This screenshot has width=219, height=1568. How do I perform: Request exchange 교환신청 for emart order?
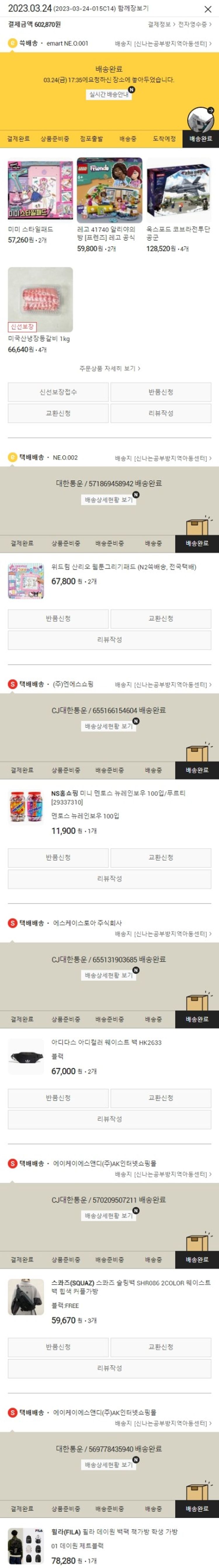click(58, 413)
